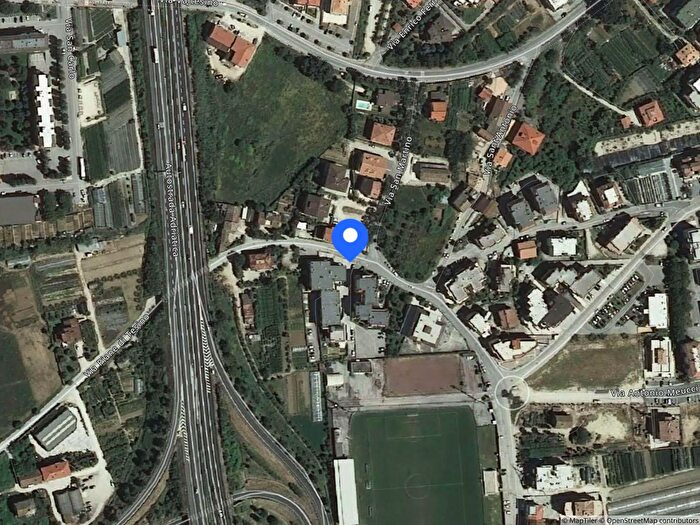700x525 pixels.
Task: Open the MapTiler attribution link
Action: tap(583, 520)
